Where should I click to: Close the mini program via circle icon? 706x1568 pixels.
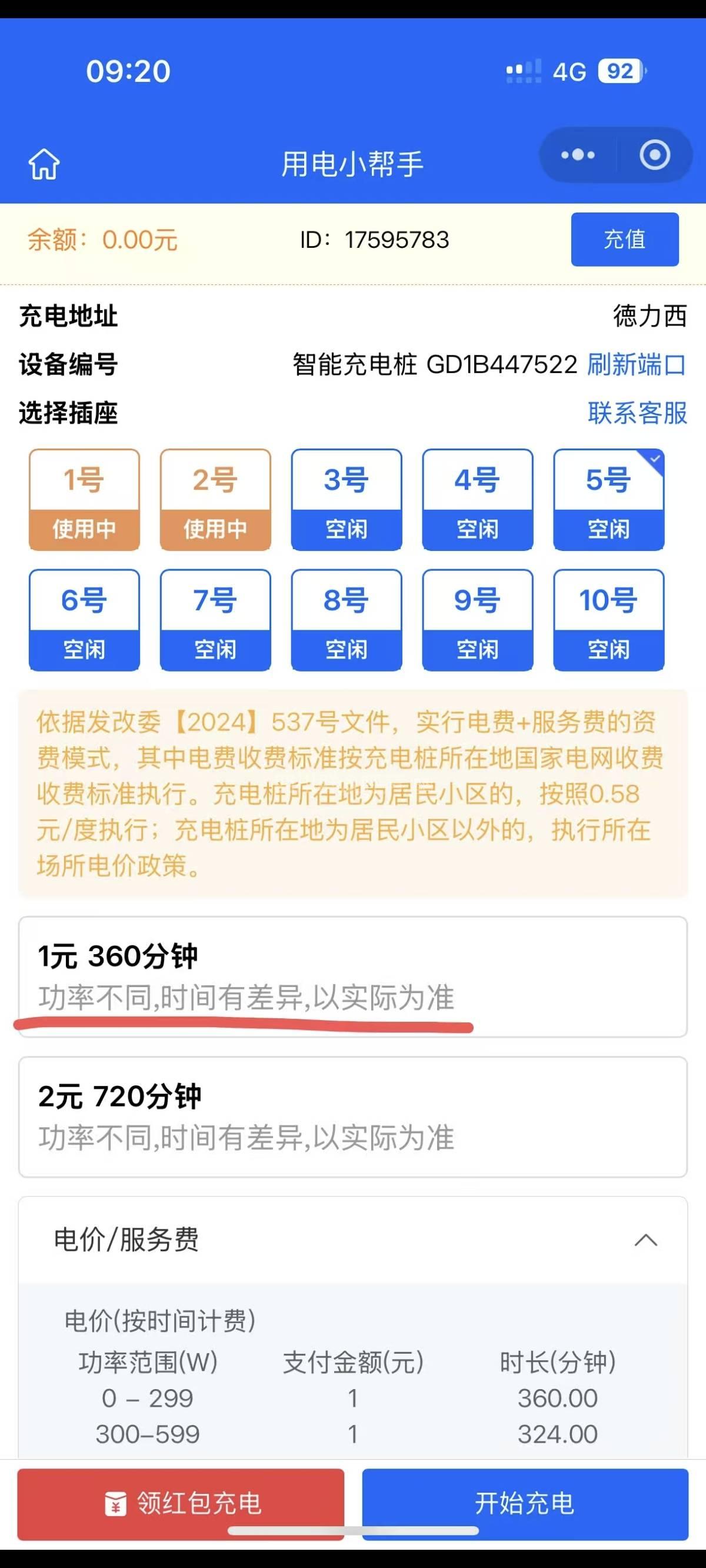tap(655, 155)
